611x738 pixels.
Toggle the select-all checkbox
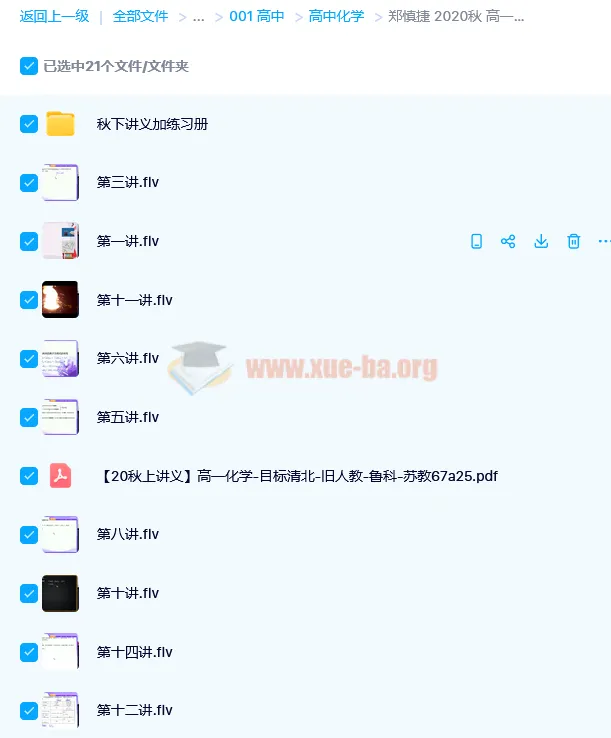29,66
